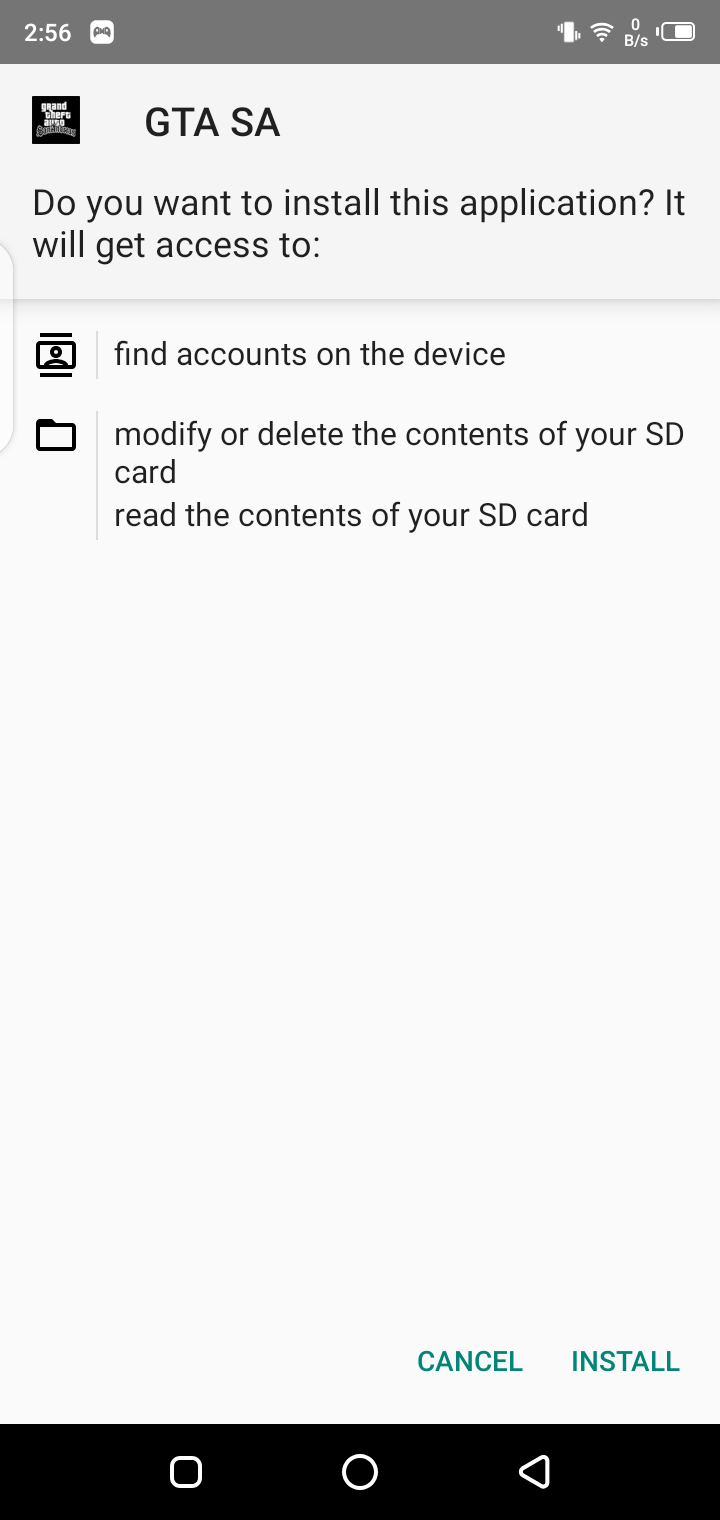Image resolution: width=720 pixels, height=1520 pixels.
Task: Go back using the system back button
Action: pos(534,1471)
